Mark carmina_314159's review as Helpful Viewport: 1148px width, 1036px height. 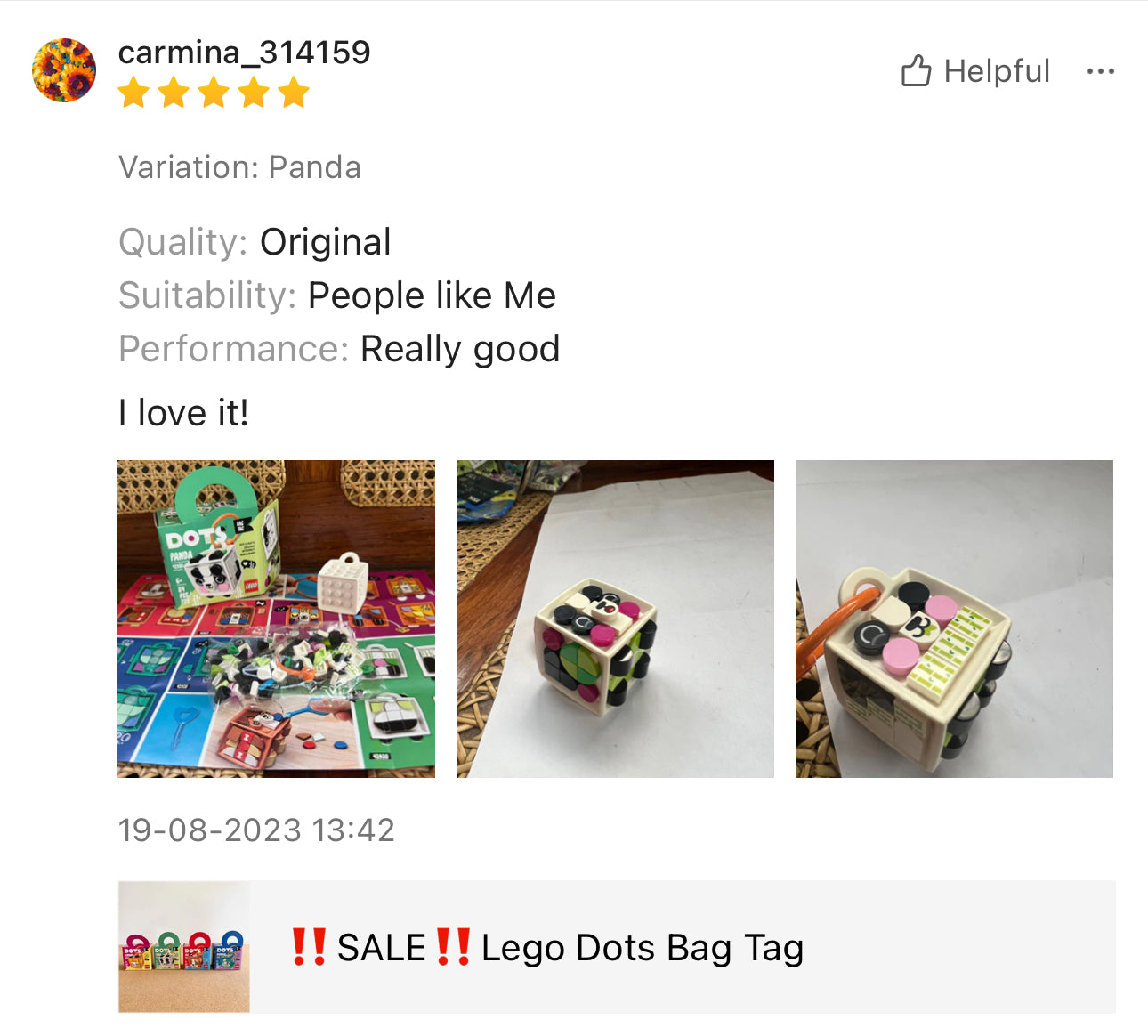point(975,71)
